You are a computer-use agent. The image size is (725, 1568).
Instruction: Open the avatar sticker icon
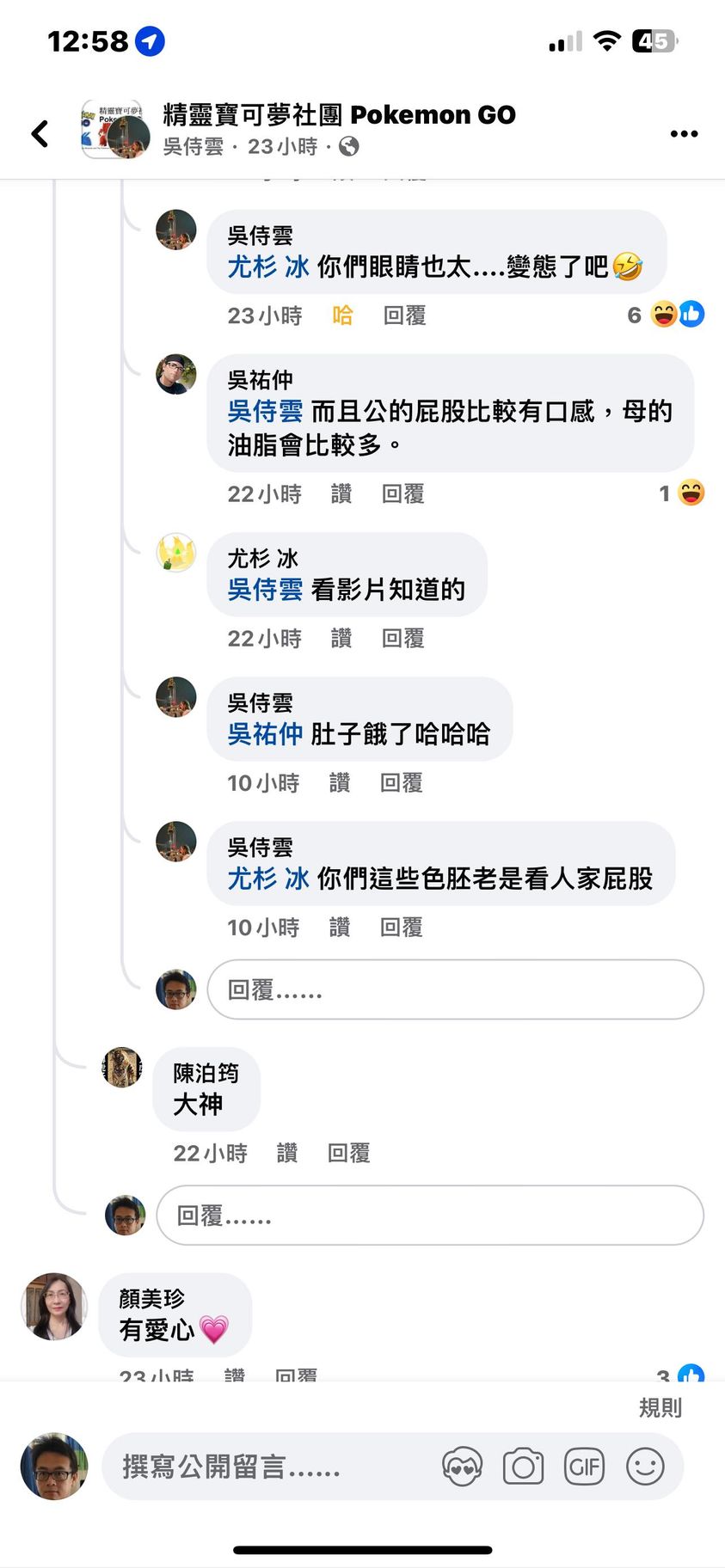pos(462,1467)
